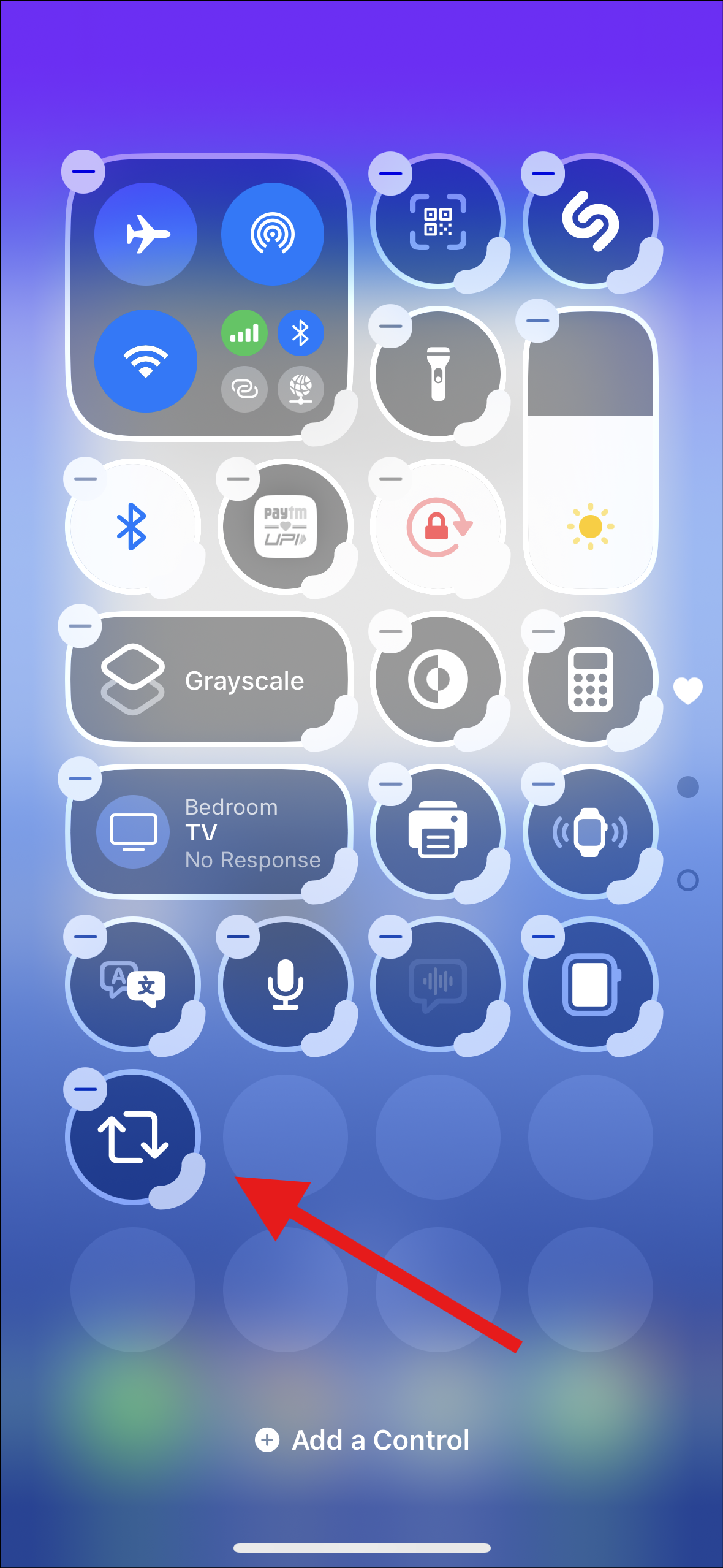This screenshot has height=1568, width=723.
Task: Remove the Shazam music recognition control
Action: tap(542, 173)
